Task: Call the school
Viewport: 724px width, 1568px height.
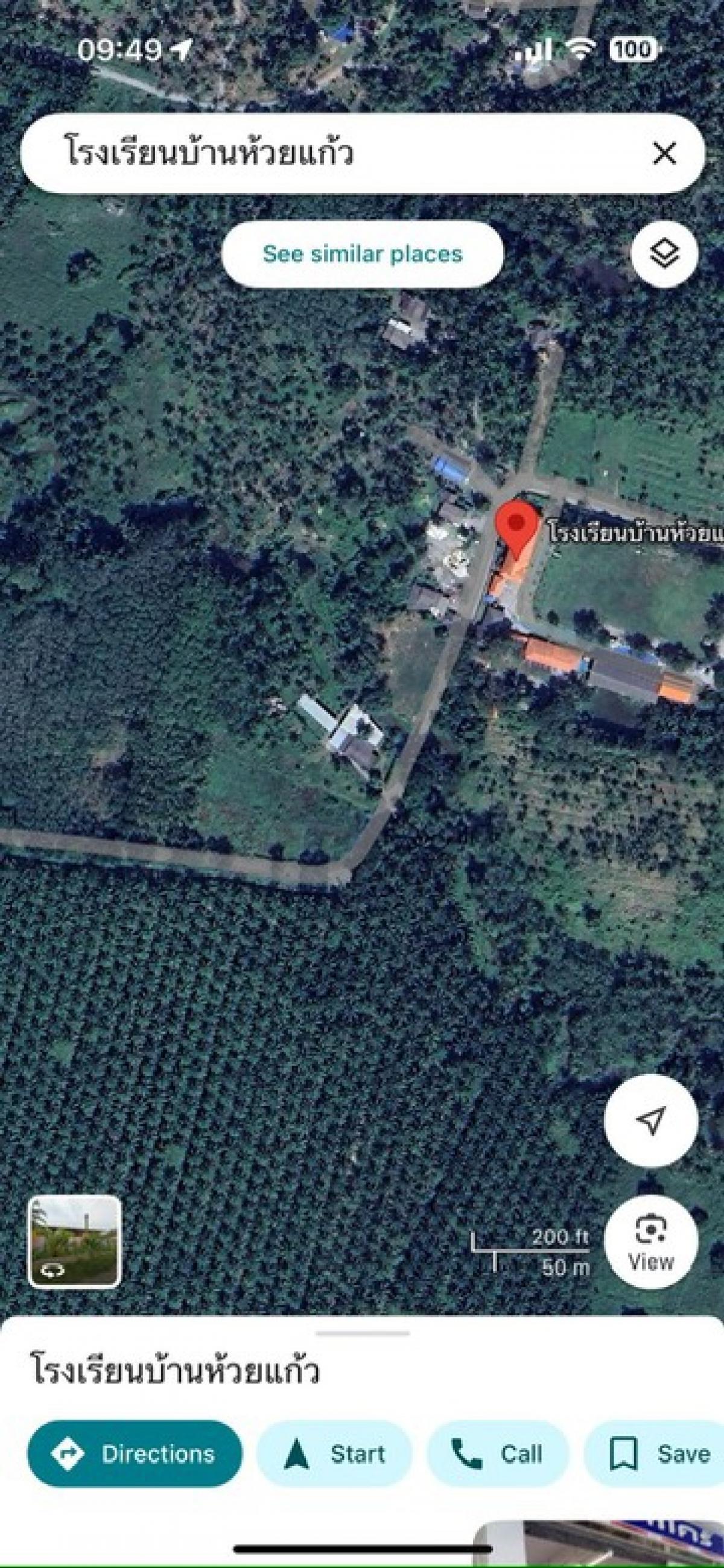Action: click(498, 1454)
